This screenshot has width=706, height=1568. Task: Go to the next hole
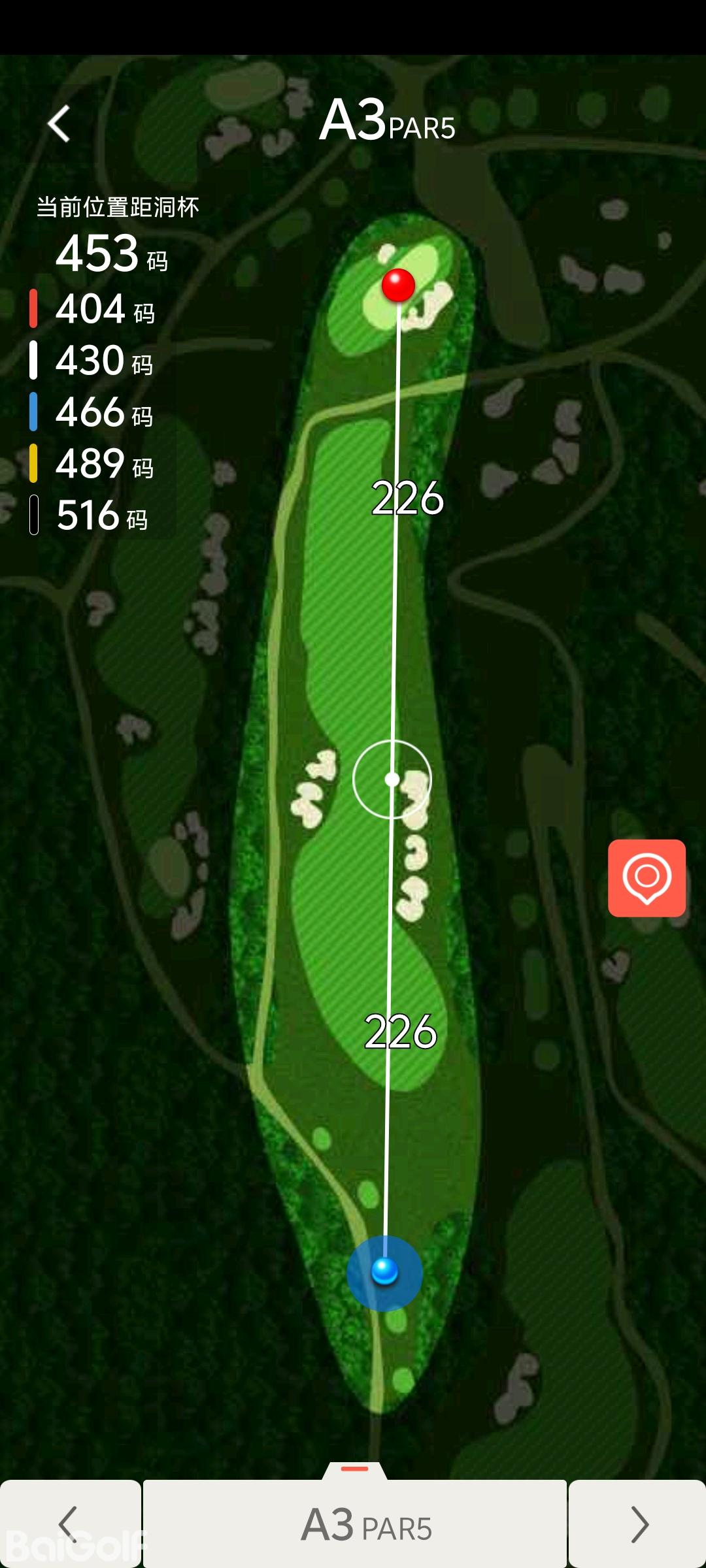click(637, 1524)
